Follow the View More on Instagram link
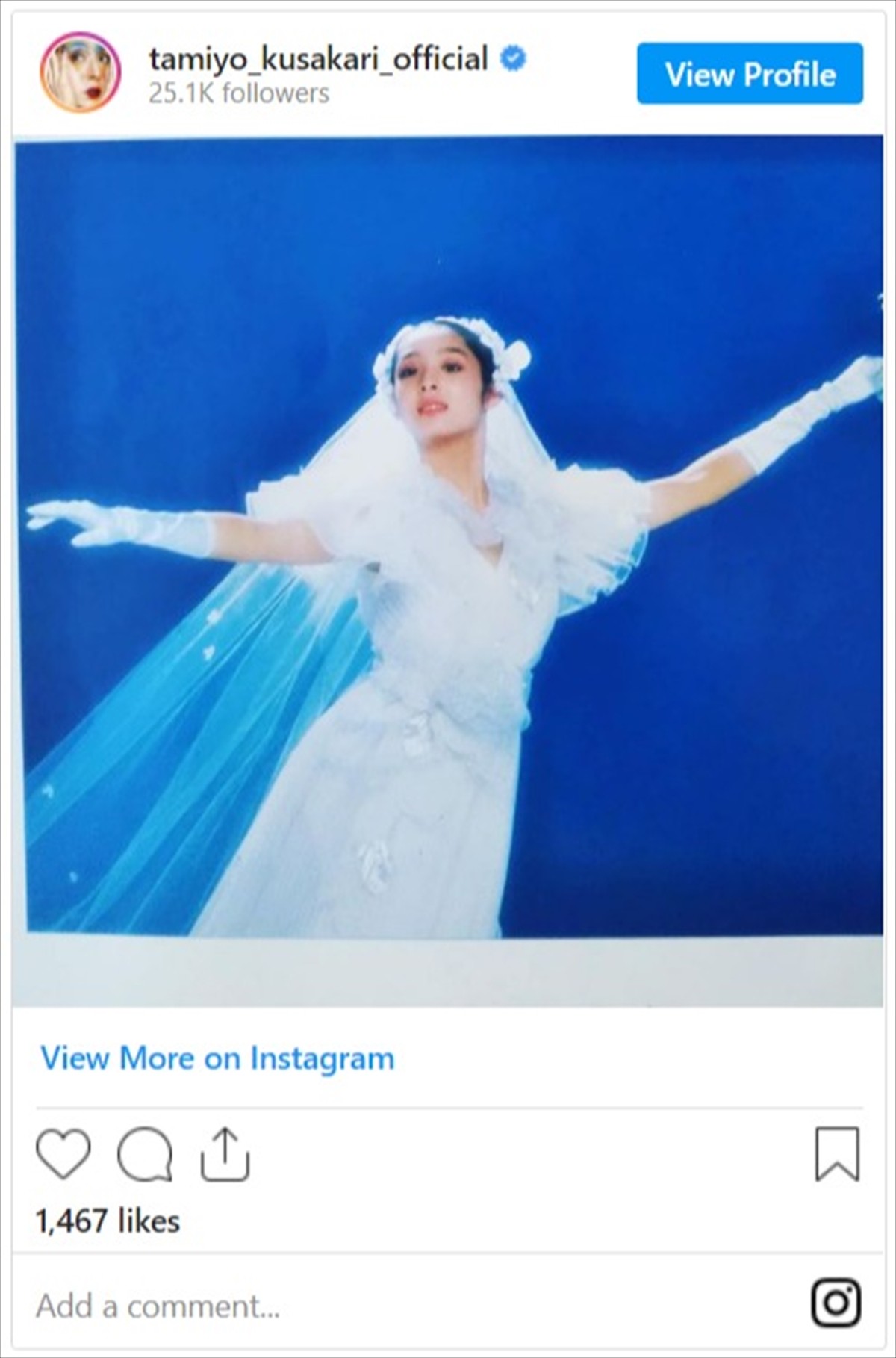 tap(217, 1058)
